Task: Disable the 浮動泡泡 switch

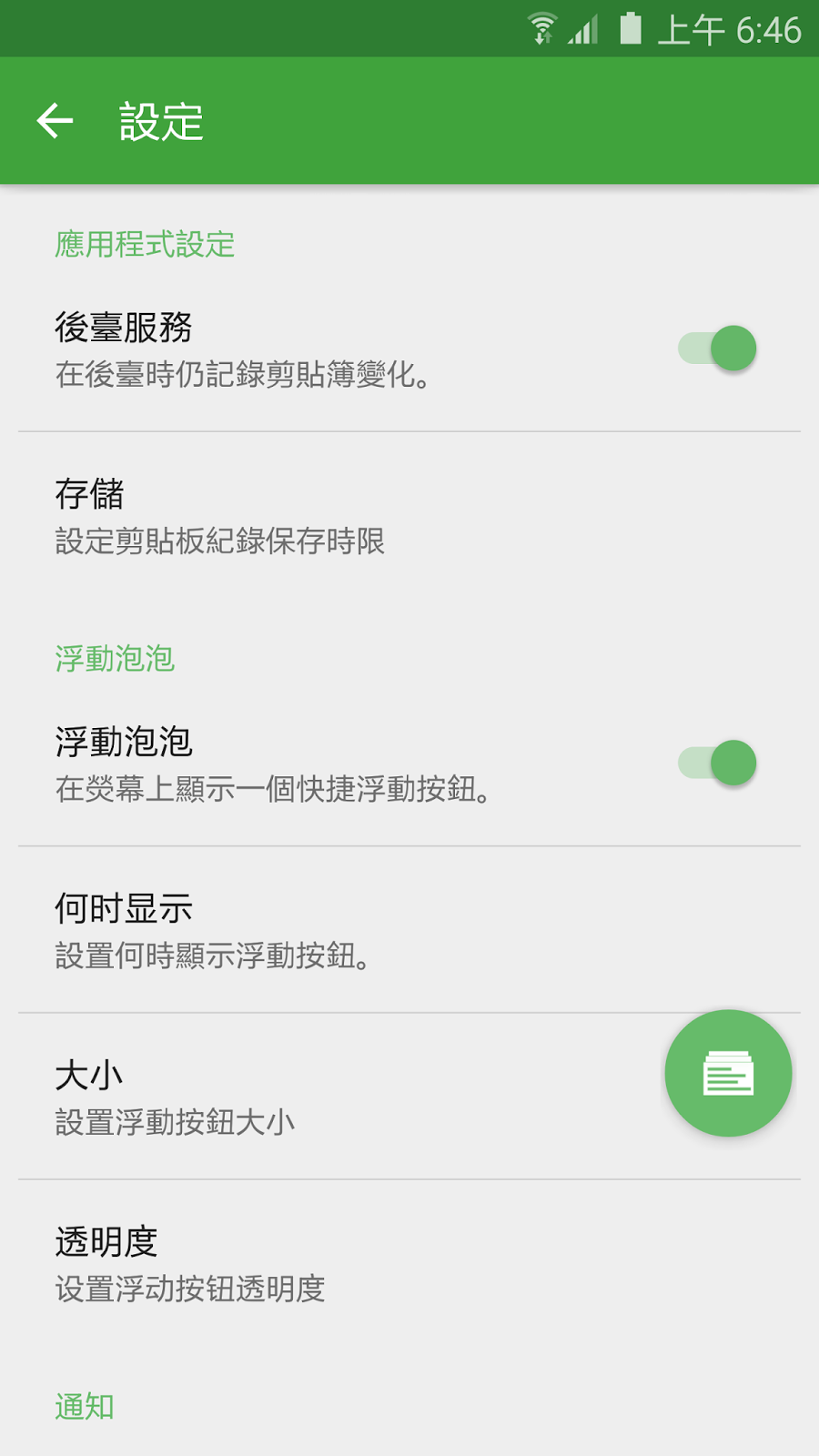Action: pos(717,763)
